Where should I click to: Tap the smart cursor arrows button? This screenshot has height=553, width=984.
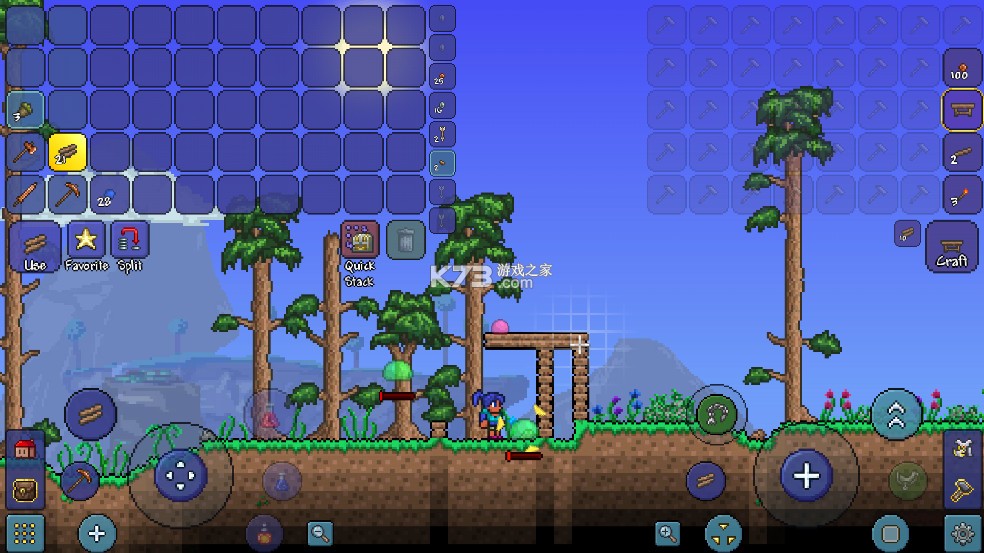(723, 532)
